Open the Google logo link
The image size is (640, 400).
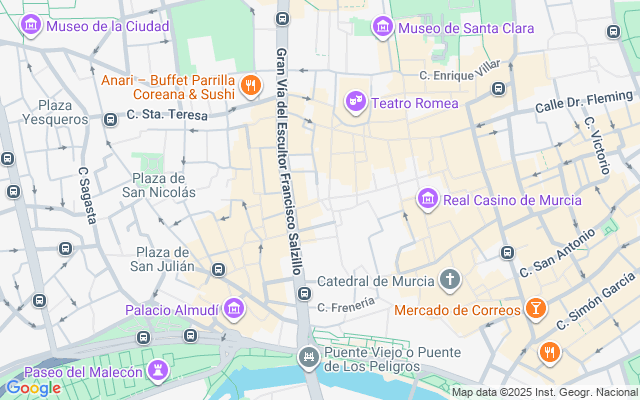click(x=33, y=388)
